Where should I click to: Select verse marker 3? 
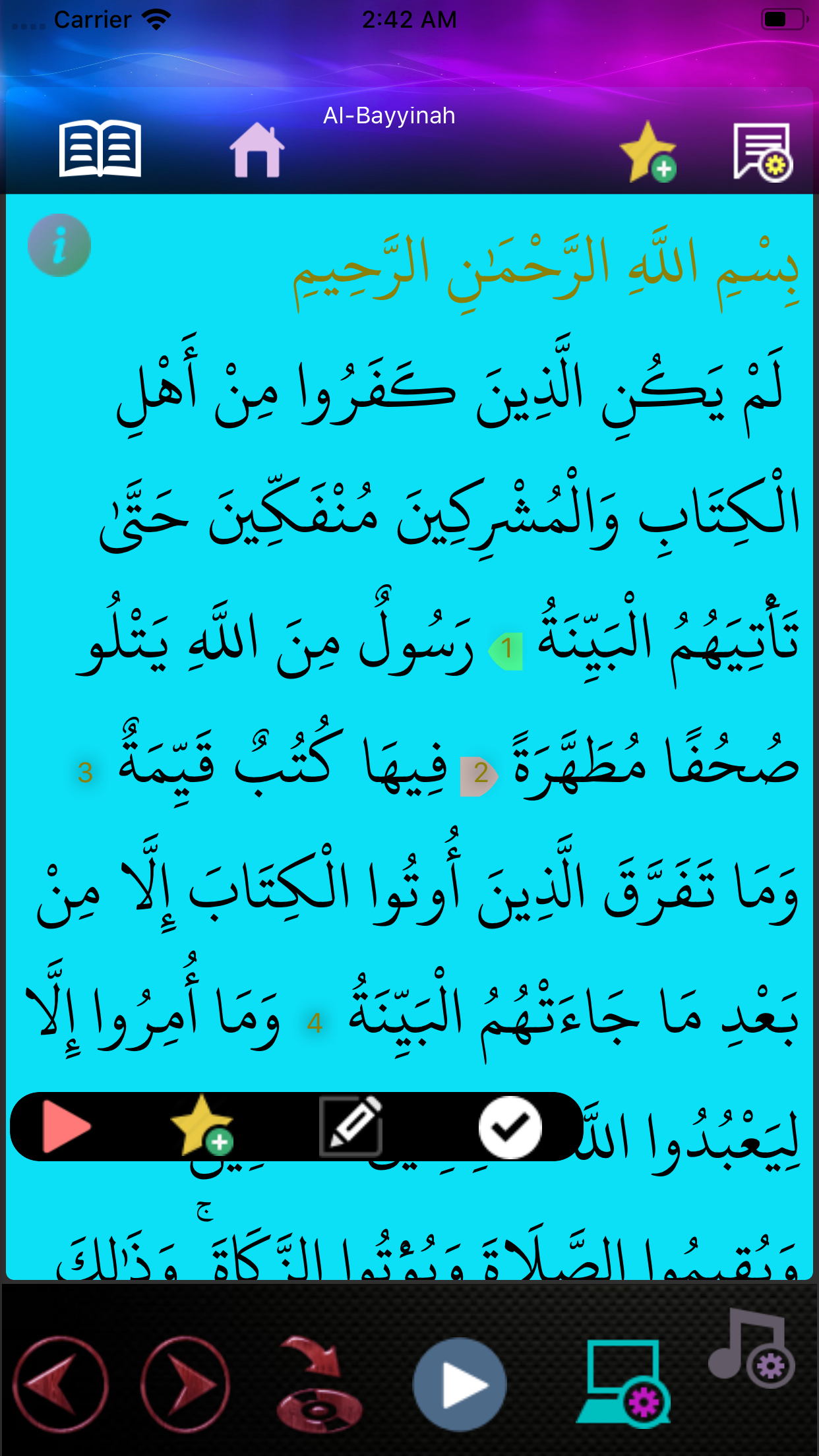[85, 772]
